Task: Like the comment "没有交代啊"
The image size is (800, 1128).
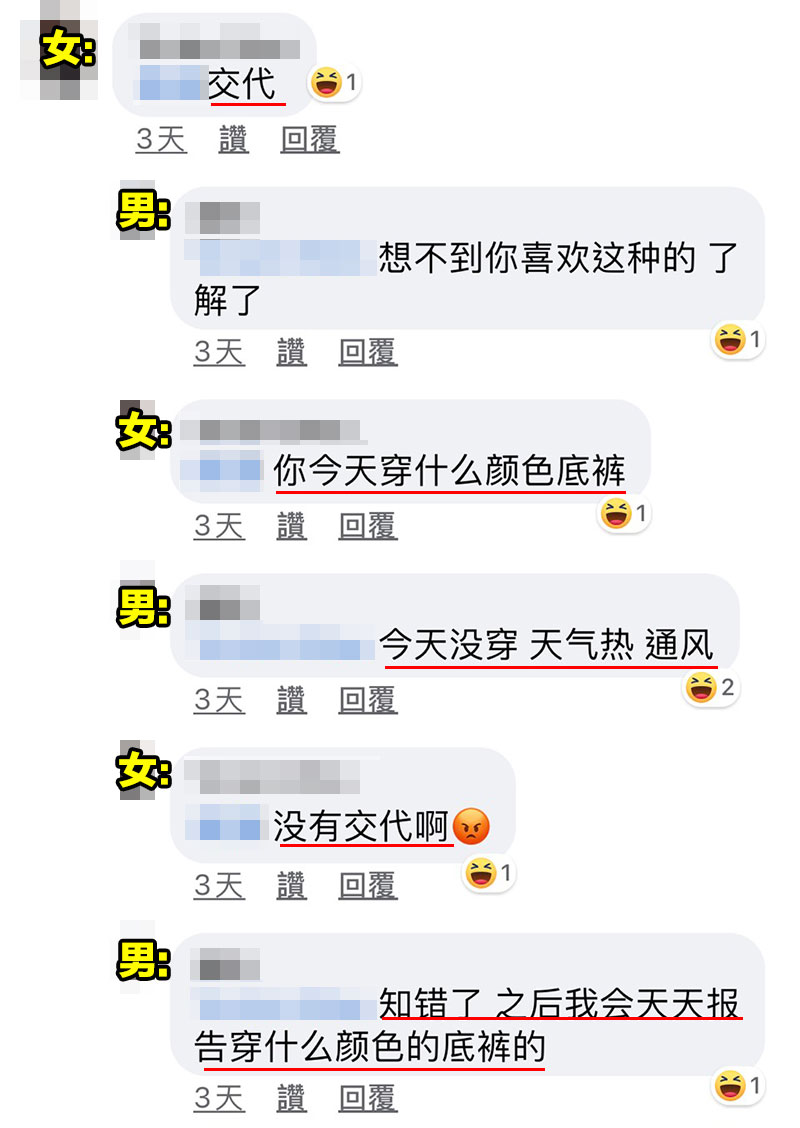Action: 291,885
